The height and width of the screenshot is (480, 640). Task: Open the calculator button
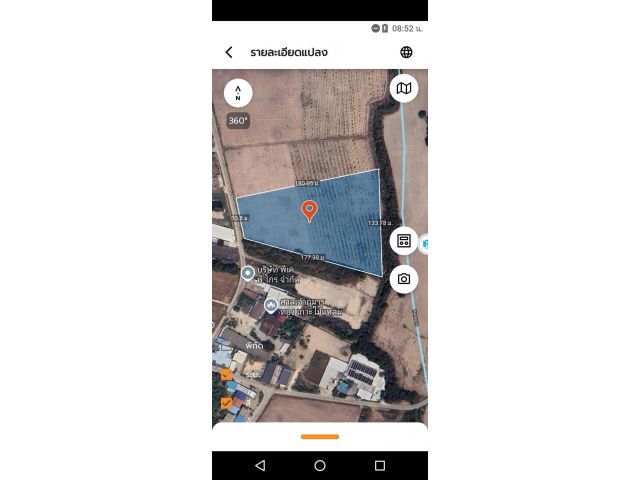click(x=404, y=241)
